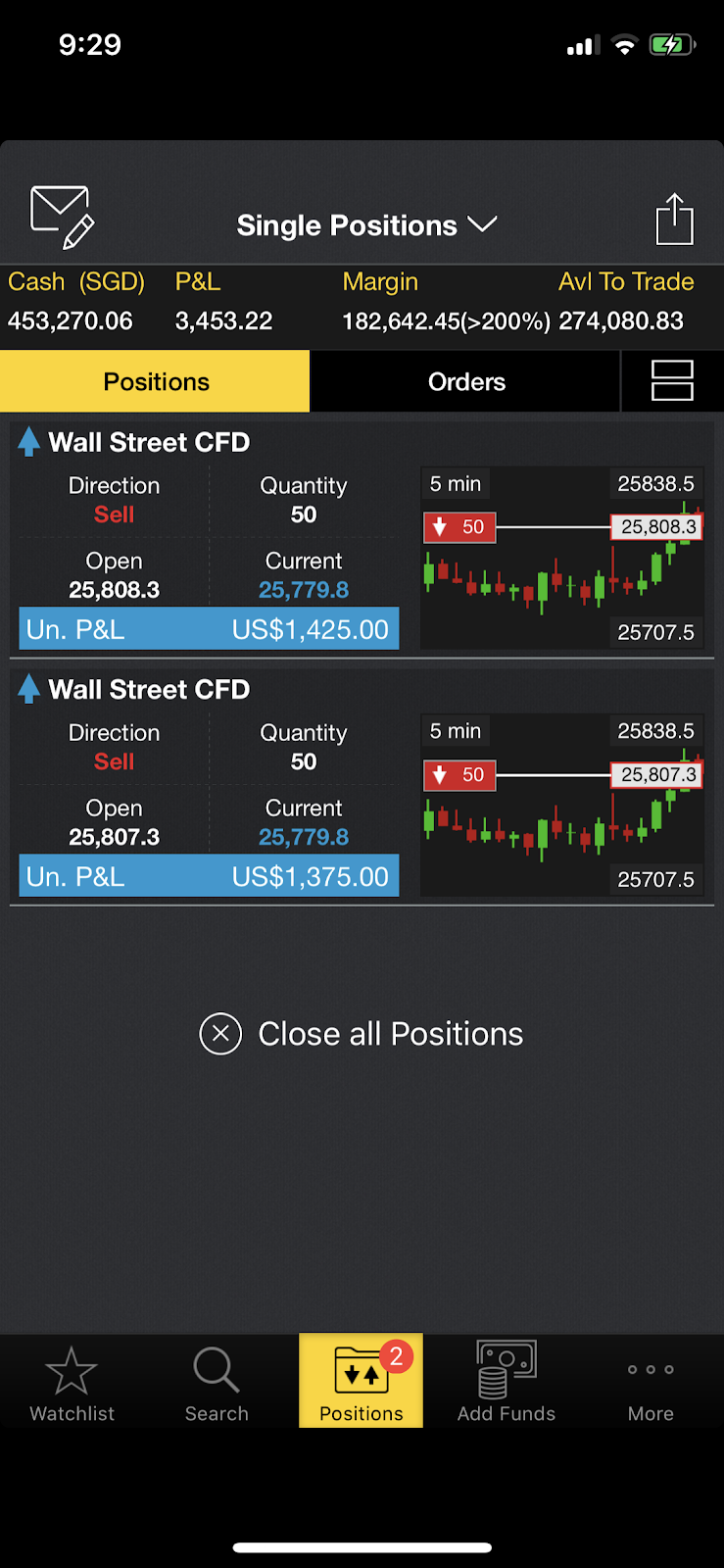Image resolution: width=724 pixels, height=1568 pixels.
Task: Tap the share icon at top right
Action: click(x=674, y=219)
